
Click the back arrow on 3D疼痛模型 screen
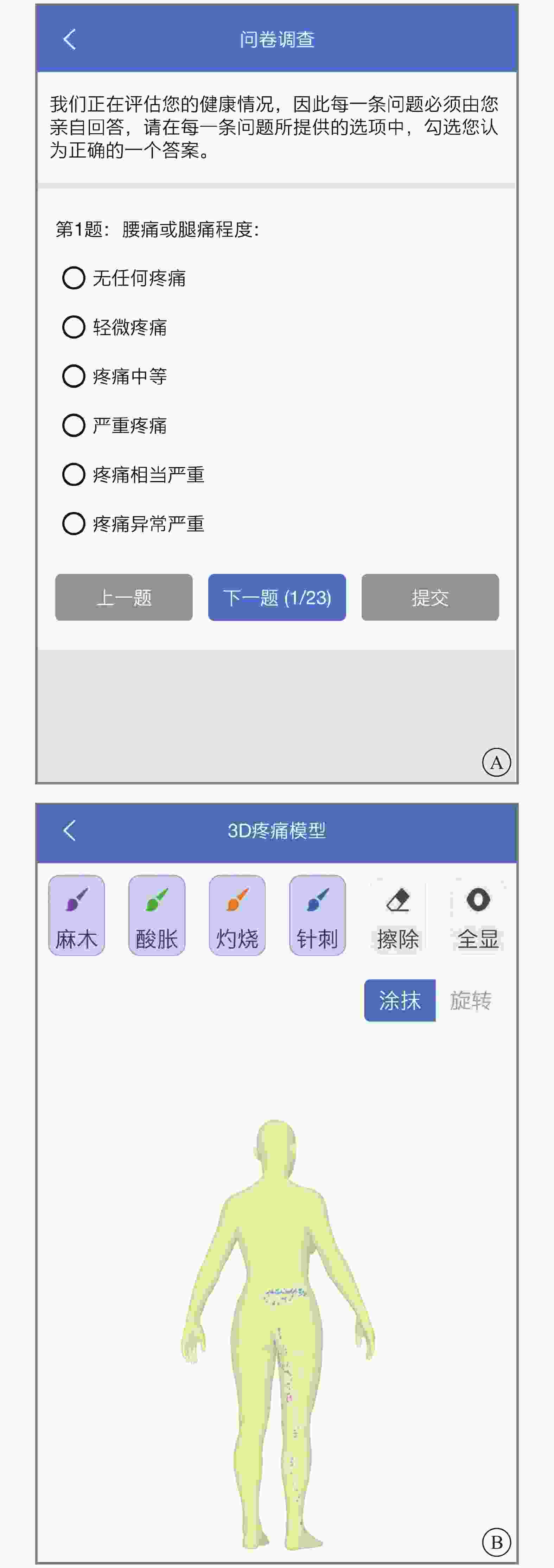[x=69, y=830]
